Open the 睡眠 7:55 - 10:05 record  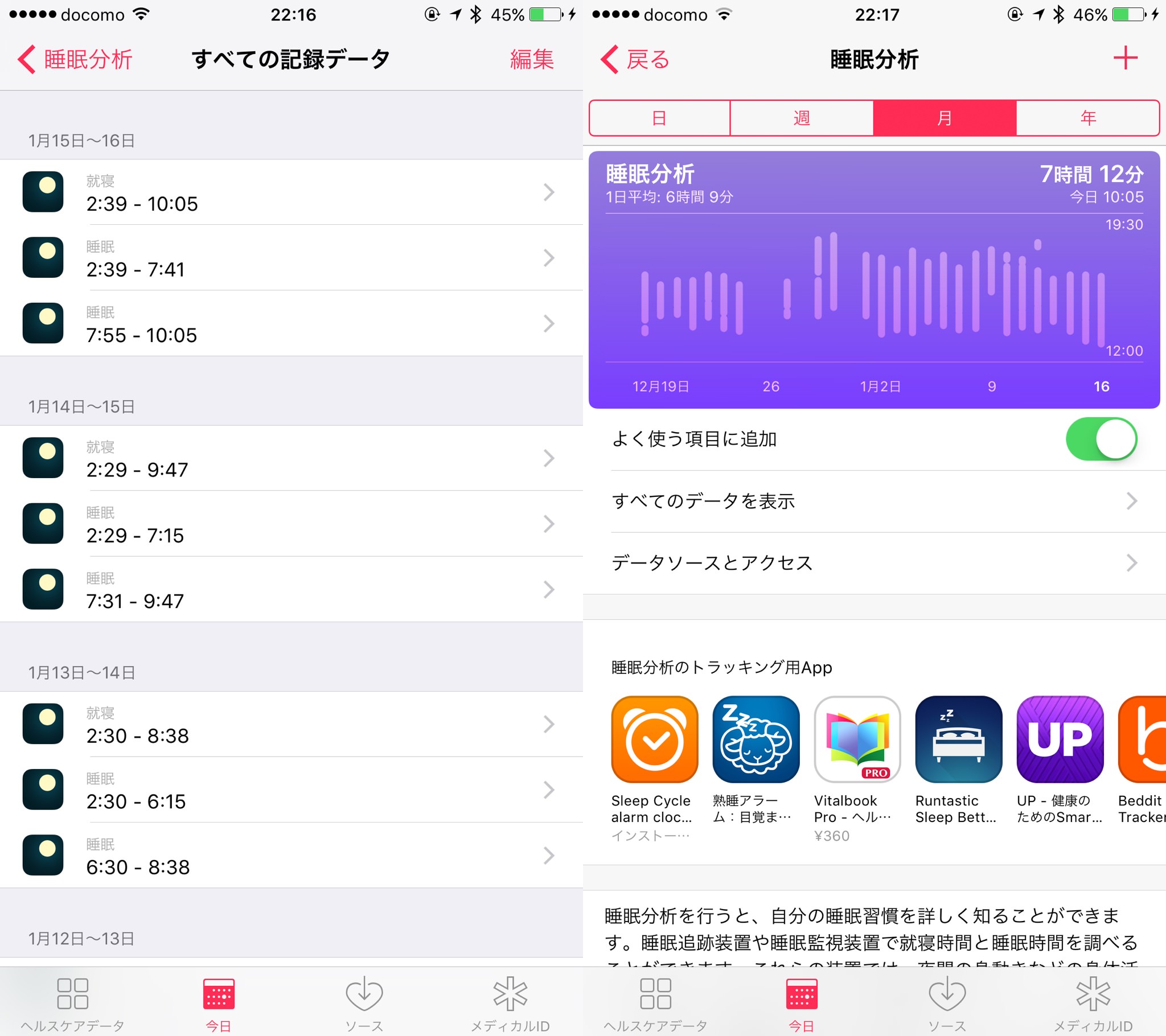[x=291, y=324]
